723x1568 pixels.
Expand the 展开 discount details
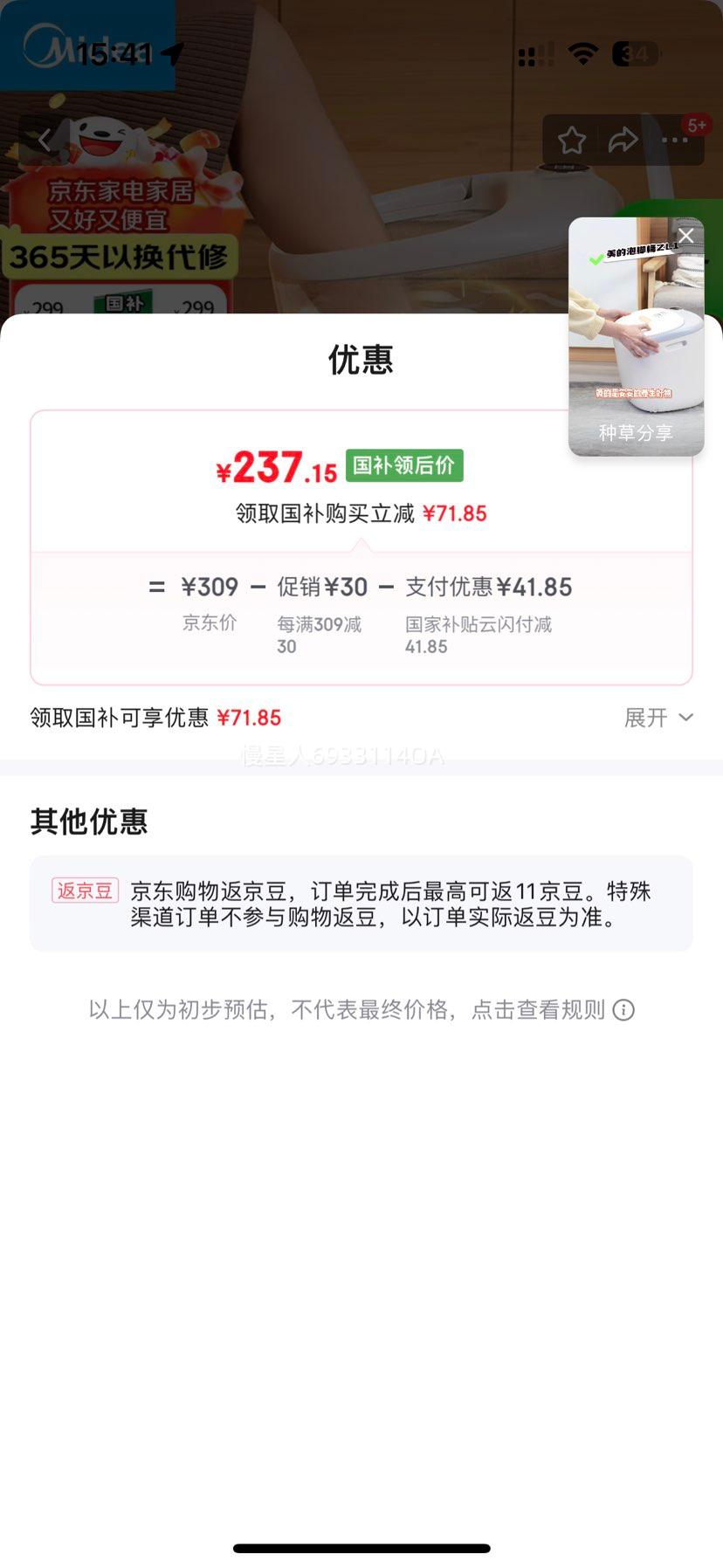click(x=658, y=718)
